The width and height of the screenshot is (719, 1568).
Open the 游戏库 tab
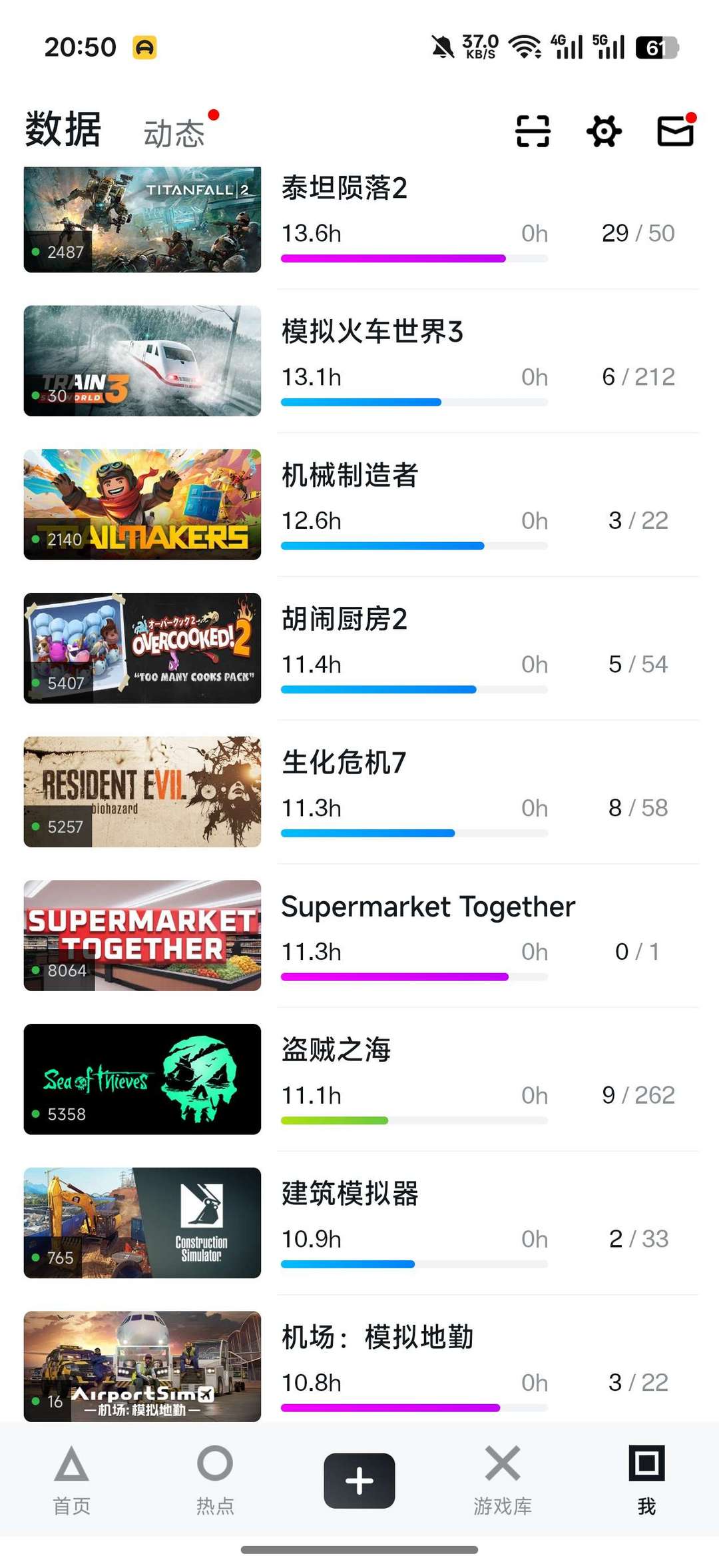tap(503, 1480)
